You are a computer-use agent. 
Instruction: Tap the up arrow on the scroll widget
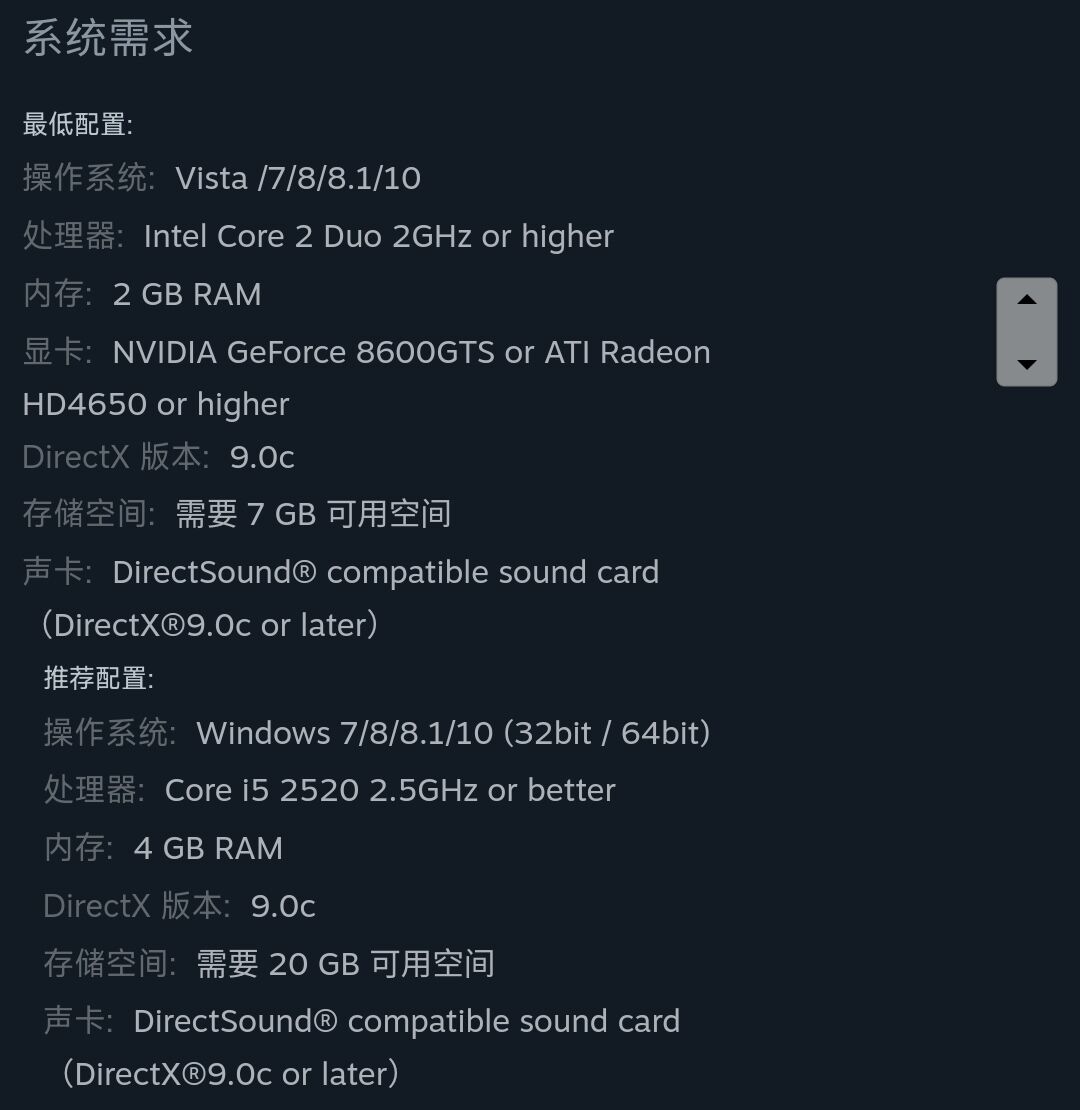tap(1026, 301)
